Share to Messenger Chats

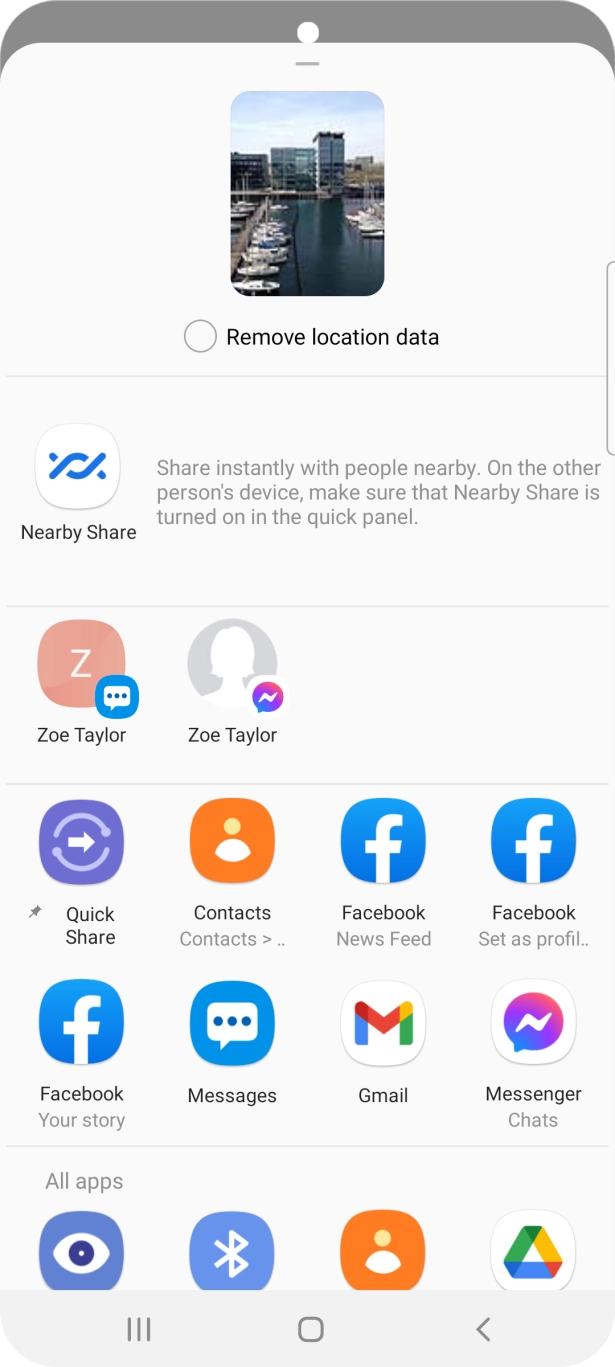tap(533, 1023)
